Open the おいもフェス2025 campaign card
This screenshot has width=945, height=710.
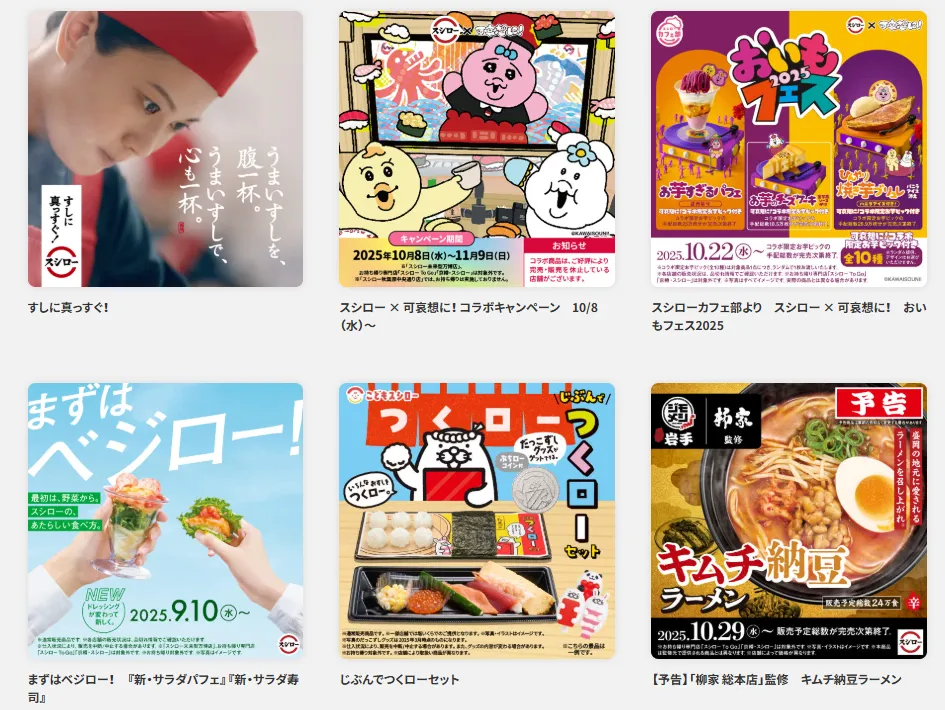[x=788, y=149]
